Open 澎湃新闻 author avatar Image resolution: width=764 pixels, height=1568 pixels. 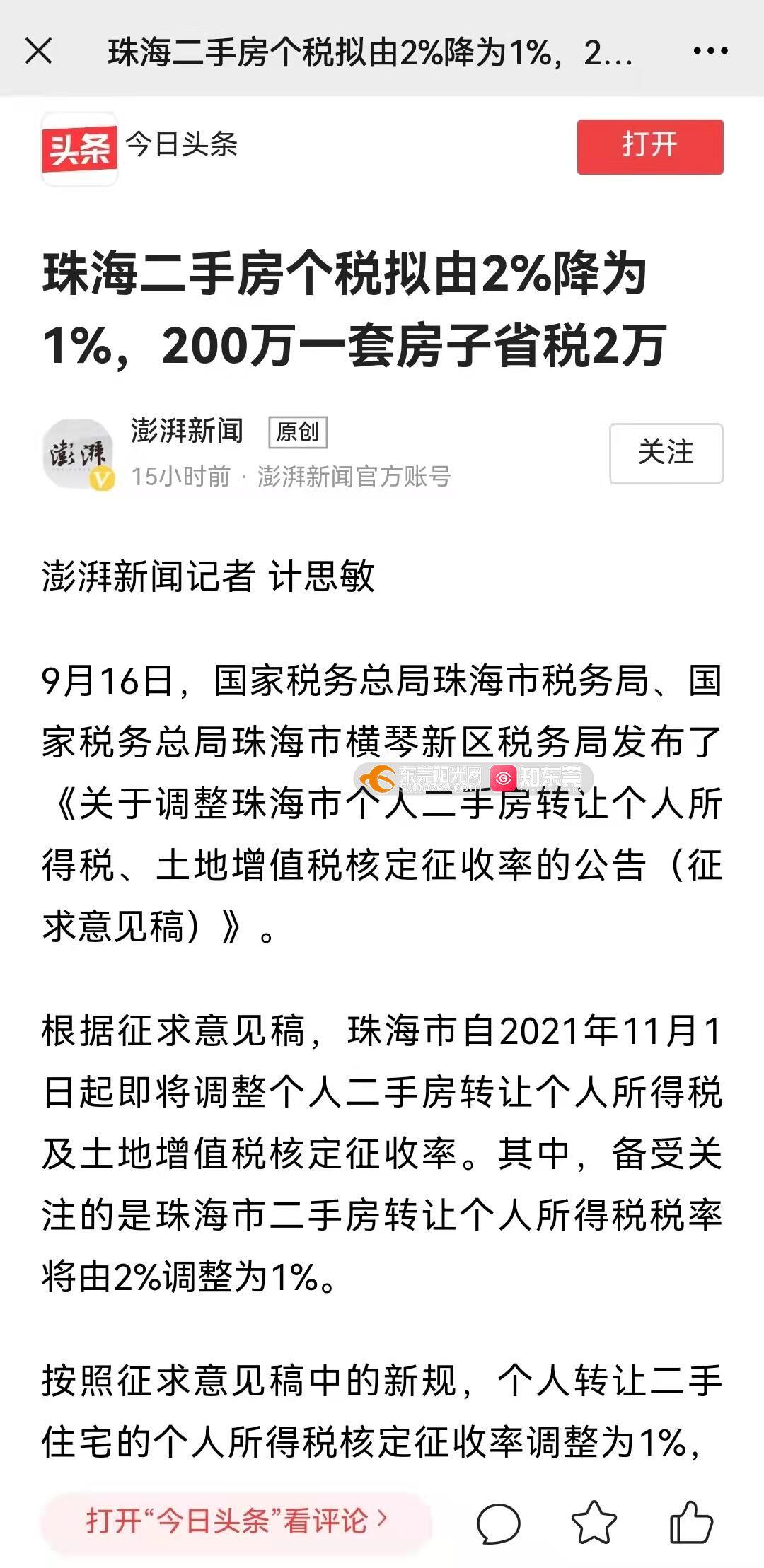(x=78, y=453)
